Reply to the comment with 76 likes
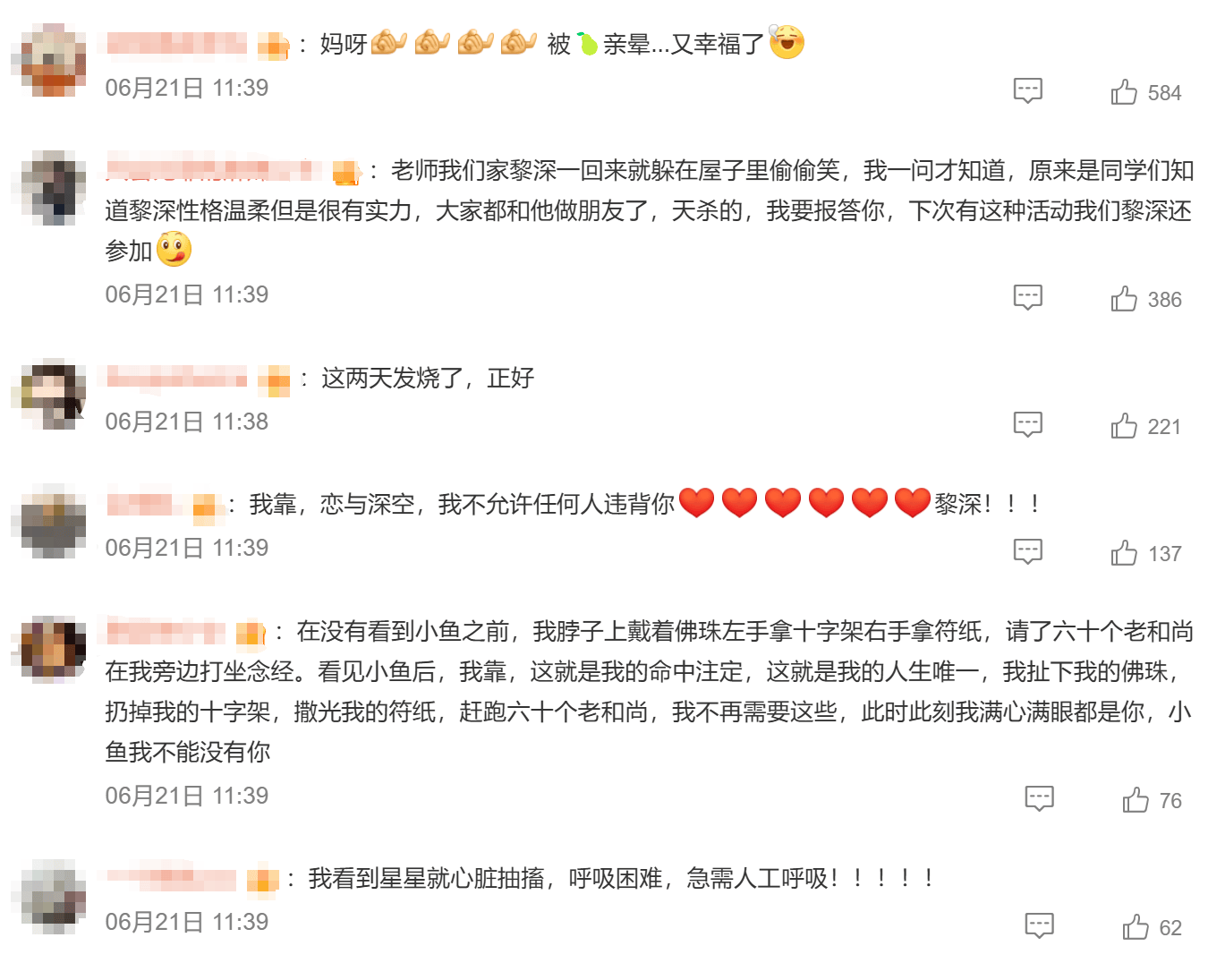This screenshot has height=980, width=1225. (1039, 798)
